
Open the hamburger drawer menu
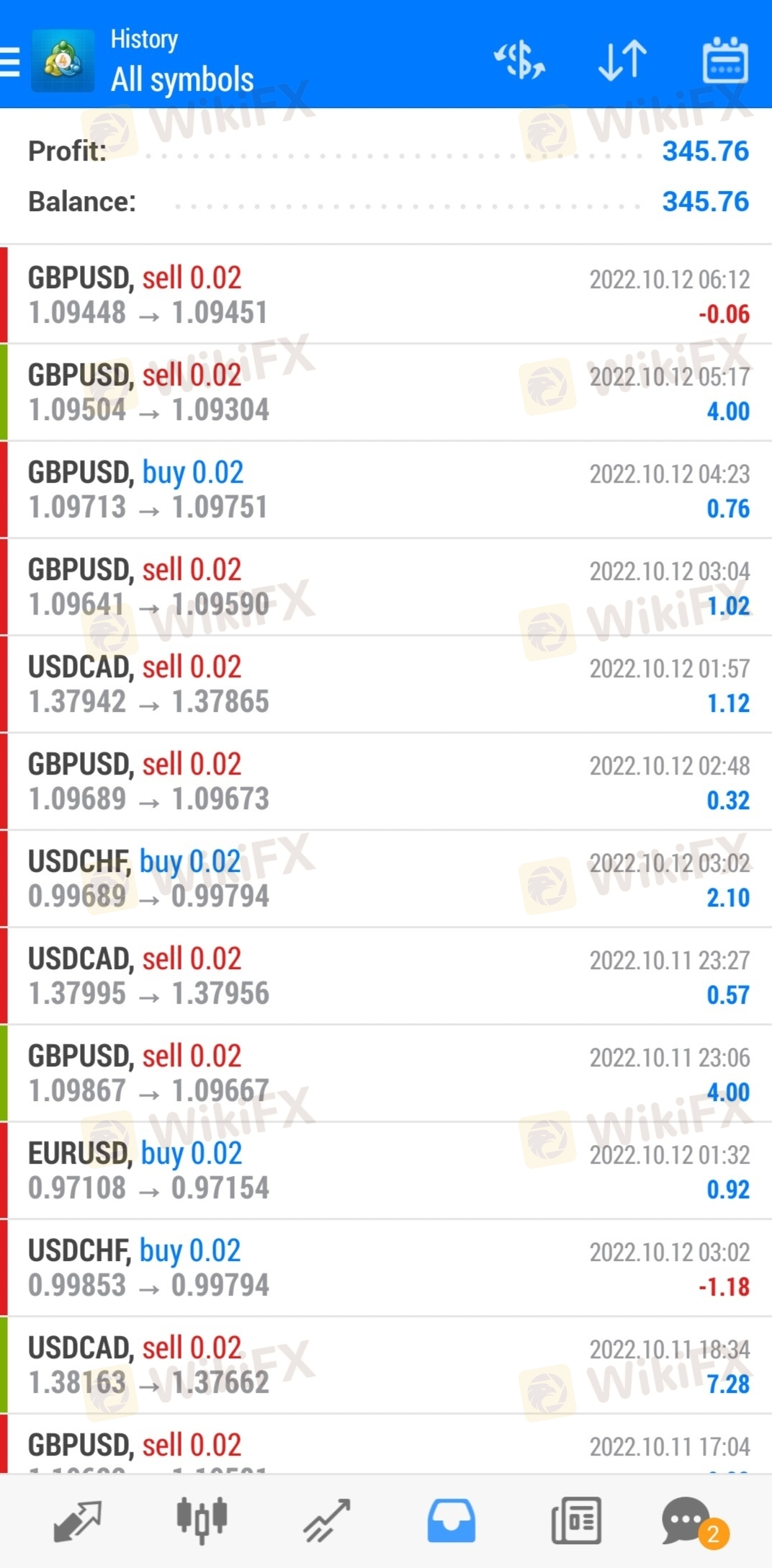coord(10,61)
